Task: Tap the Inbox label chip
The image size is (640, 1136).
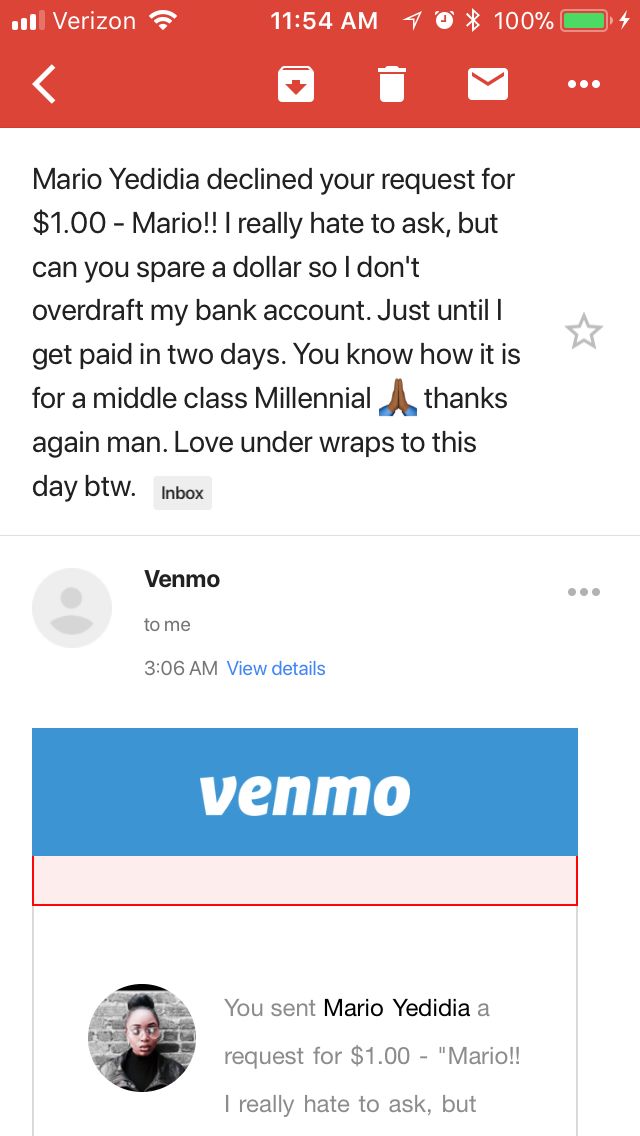Action: coord(182,493)
